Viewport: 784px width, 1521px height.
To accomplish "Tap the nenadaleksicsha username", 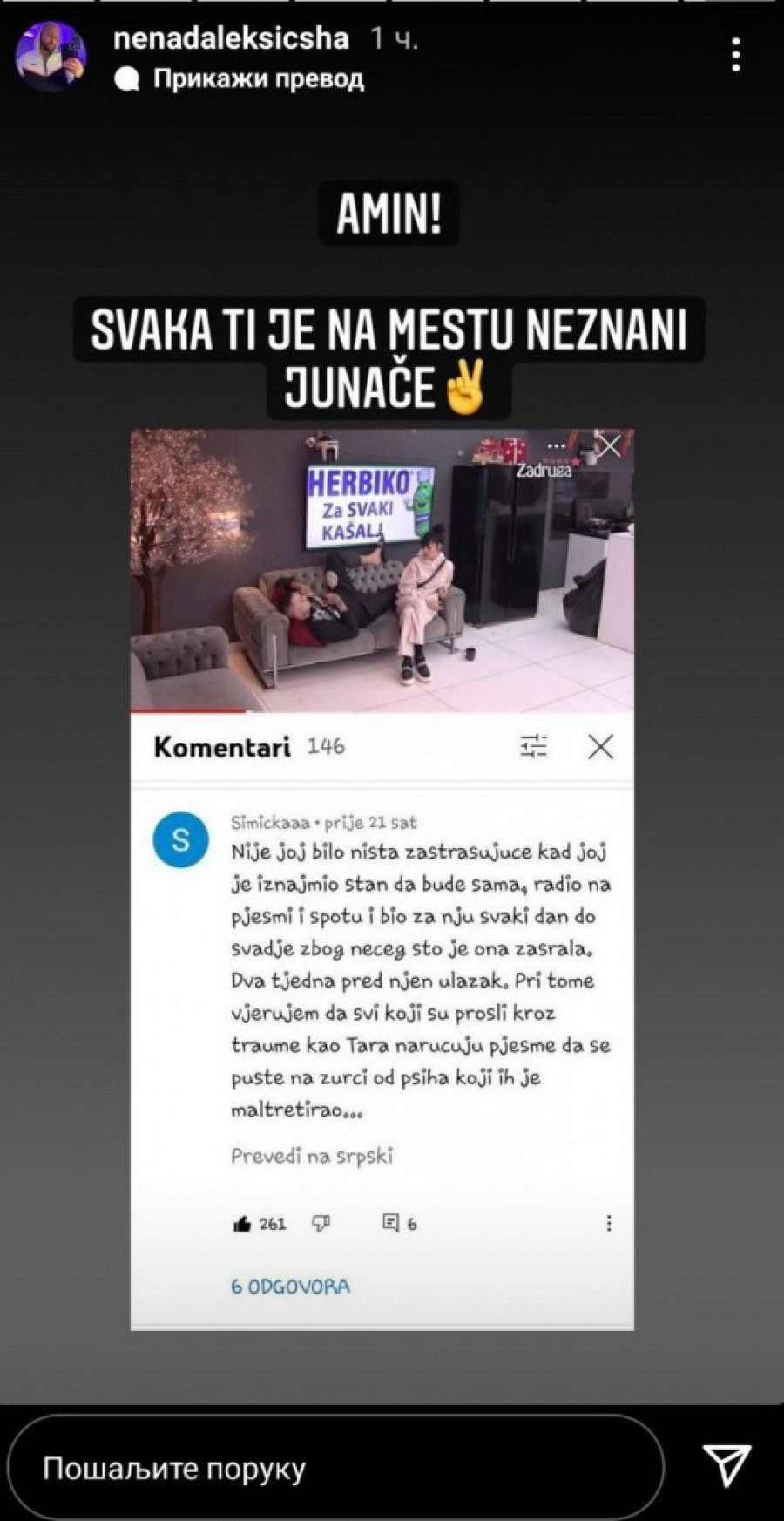I will 231,38.
